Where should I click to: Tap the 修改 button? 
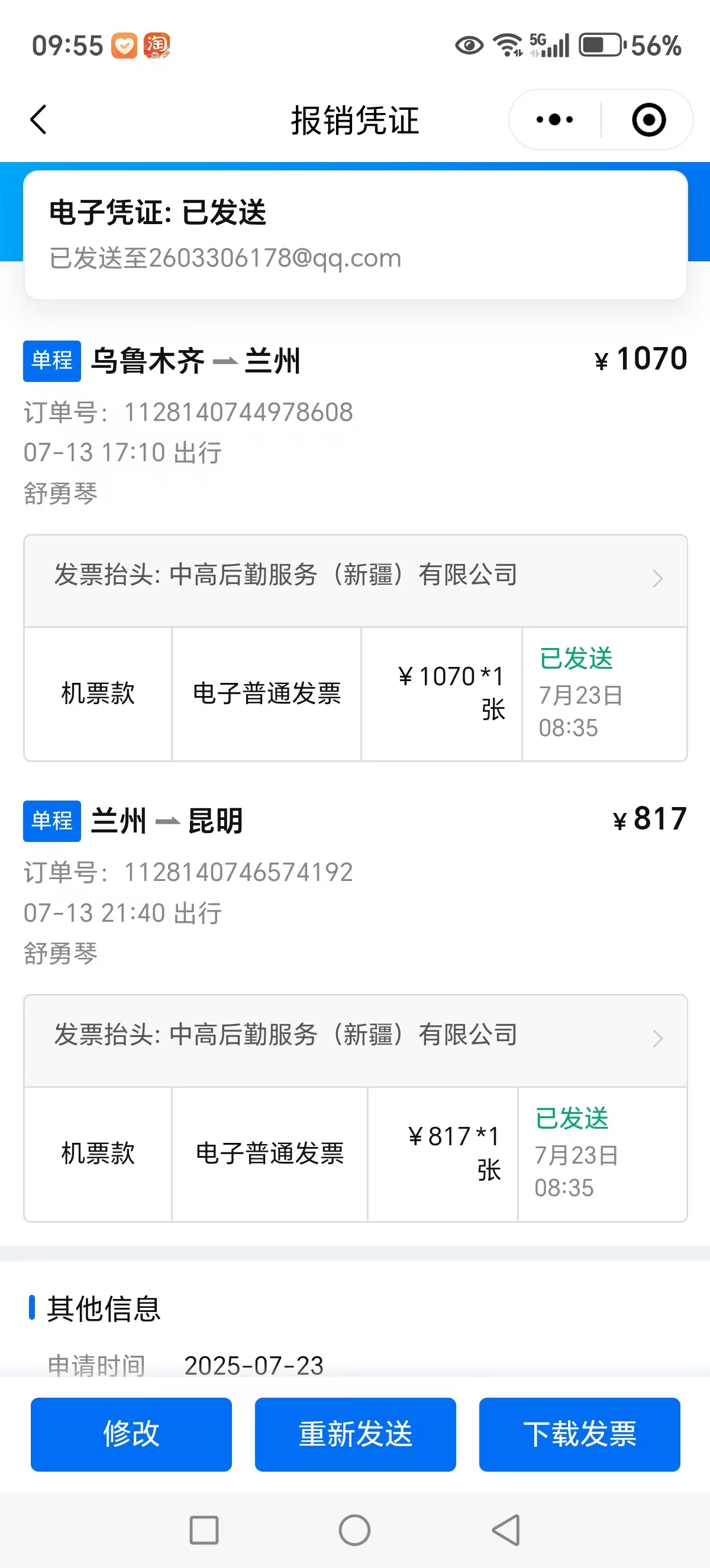[x=131, y=1434]
